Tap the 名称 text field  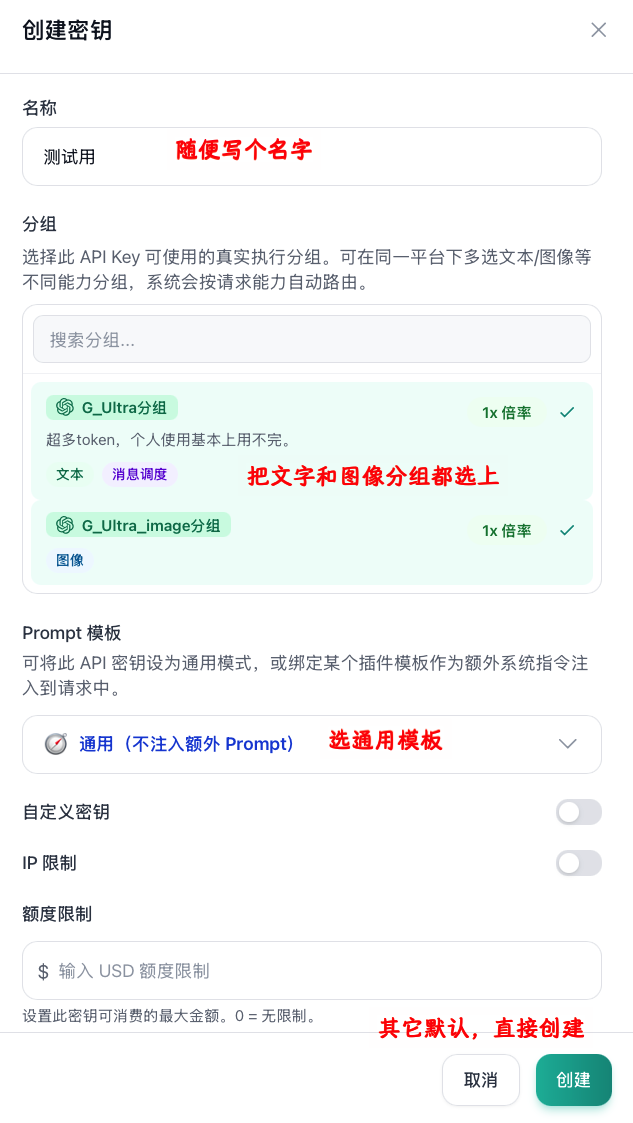click(311, 156)
